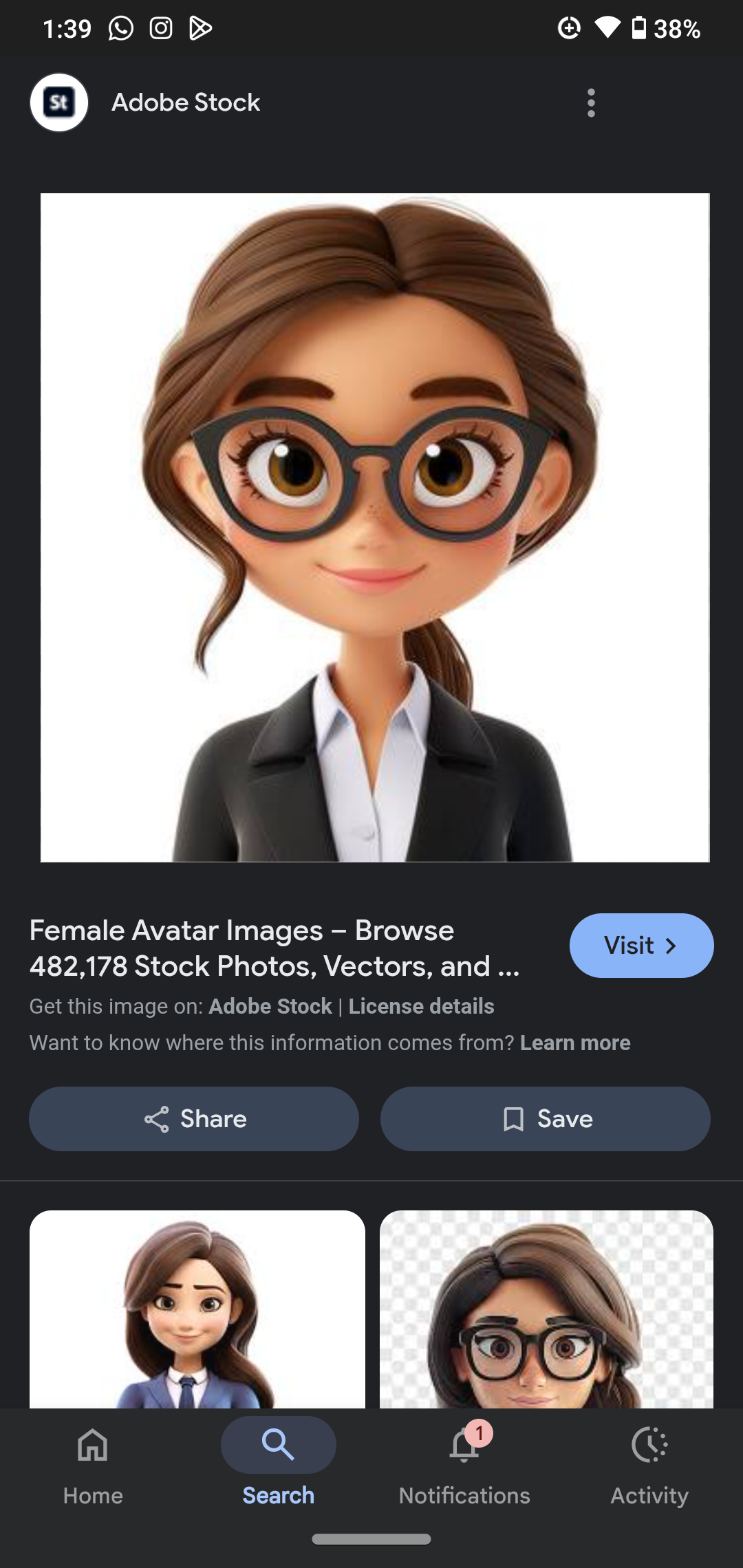Open related image of woman in blue suit

tap(197, 1309)
